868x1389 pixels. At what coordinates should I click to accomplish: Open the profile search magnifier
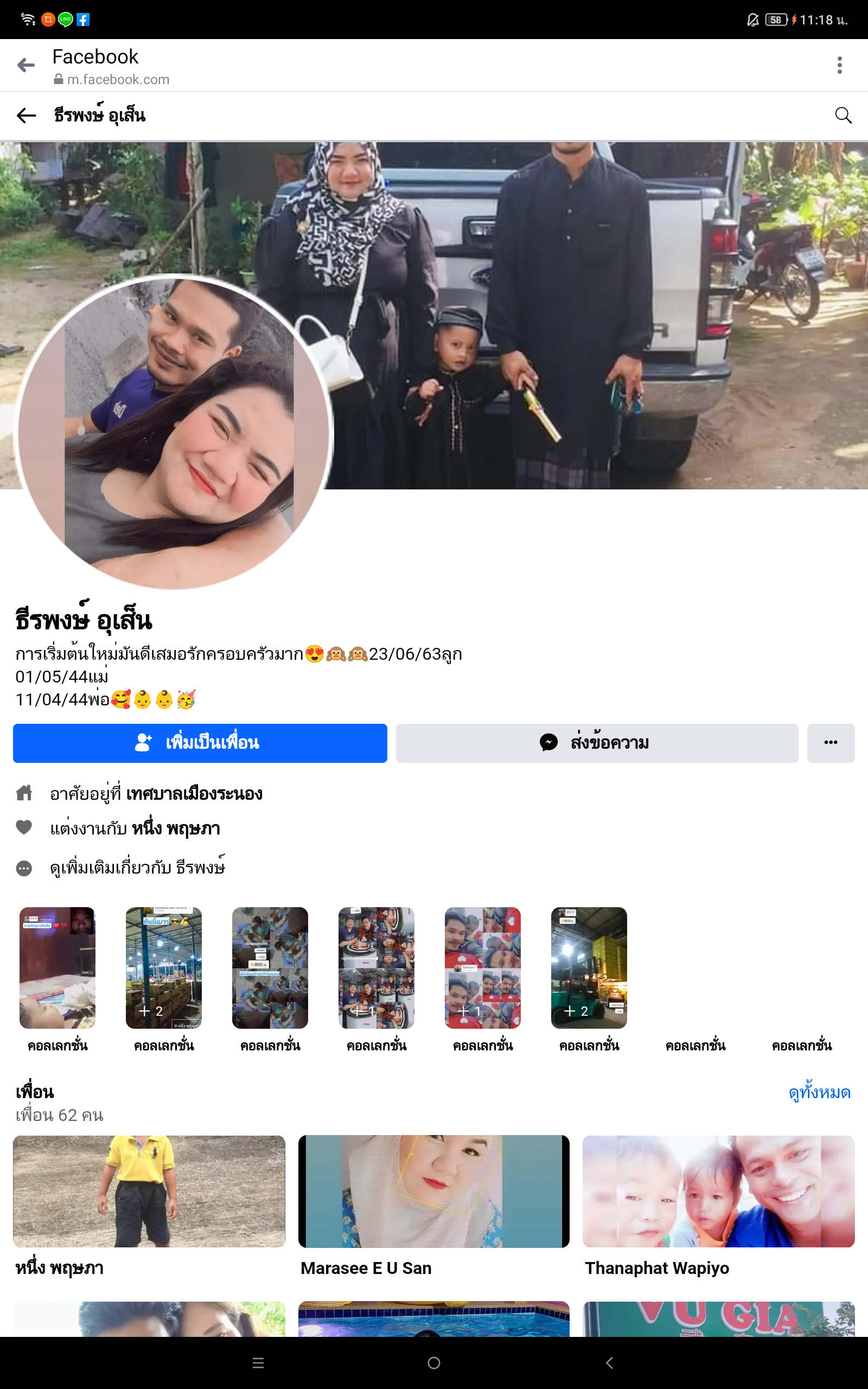[843, 116]
